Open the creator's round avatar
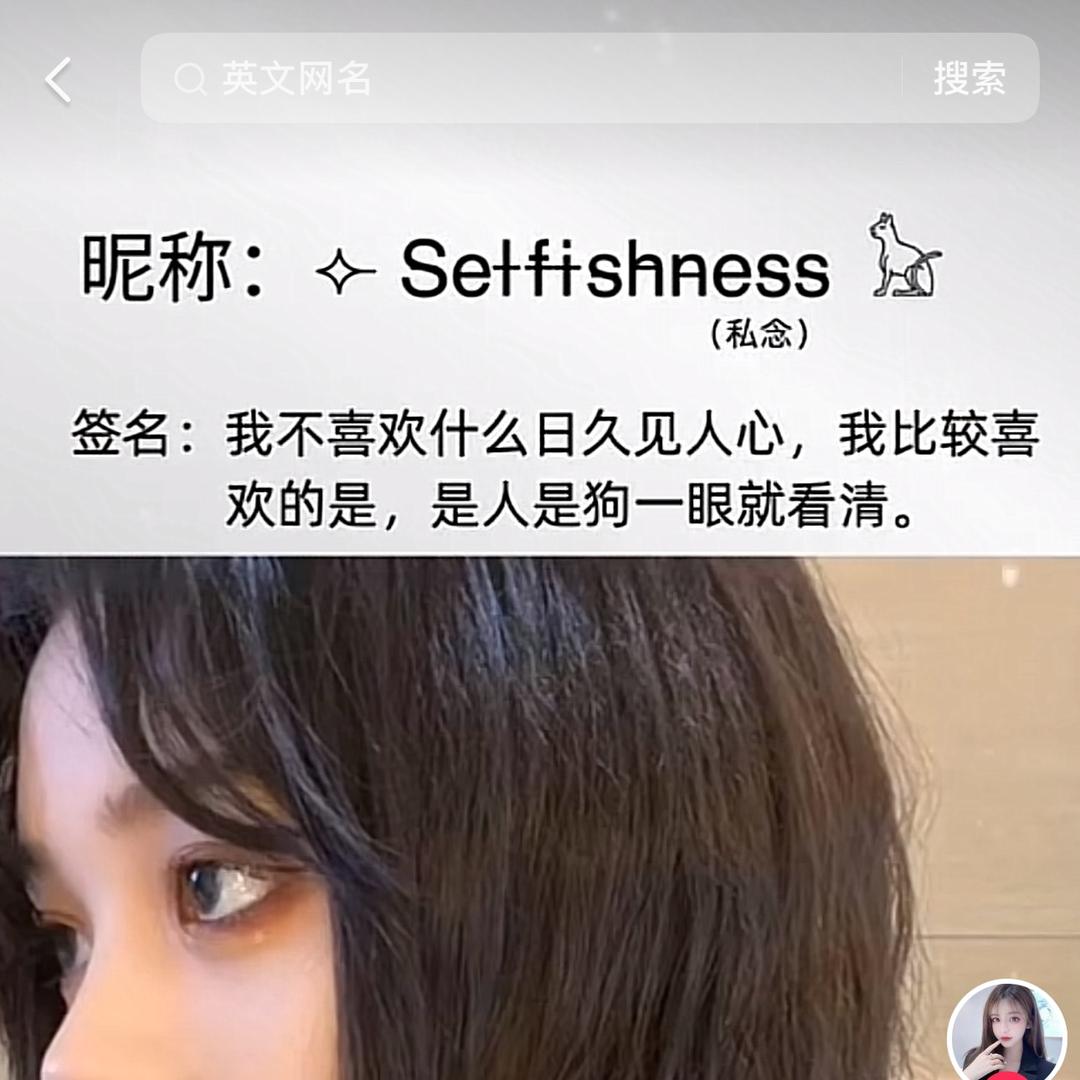1080x1080 pixels. point(1006,1031)
